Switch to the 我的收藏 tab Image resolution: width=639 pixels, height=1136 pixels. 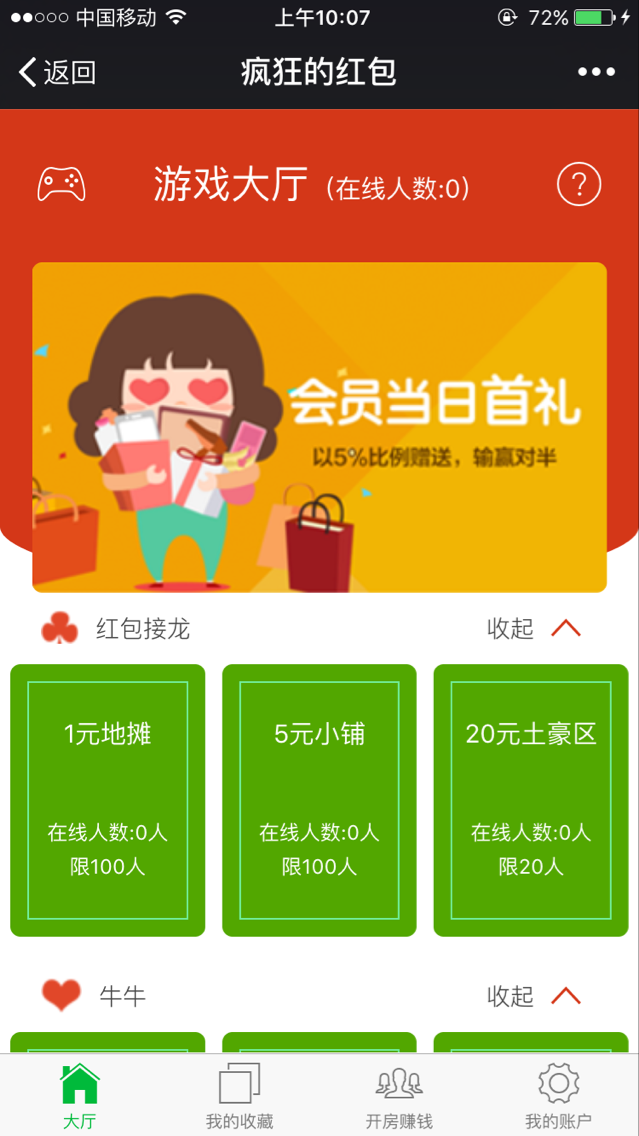(x=239, y=1096)
